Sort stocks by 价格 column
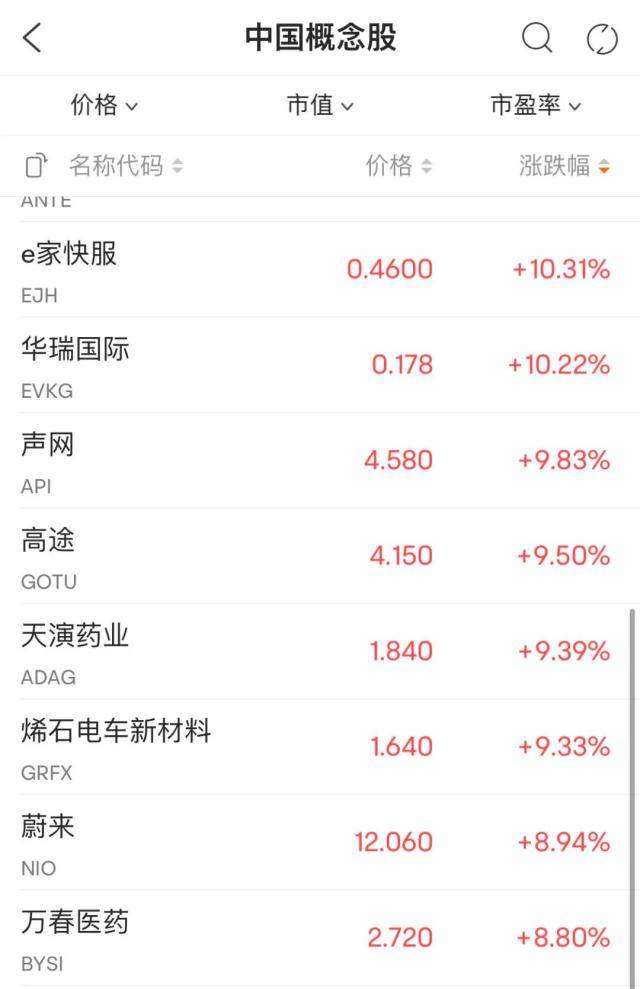 coord(398,166)
